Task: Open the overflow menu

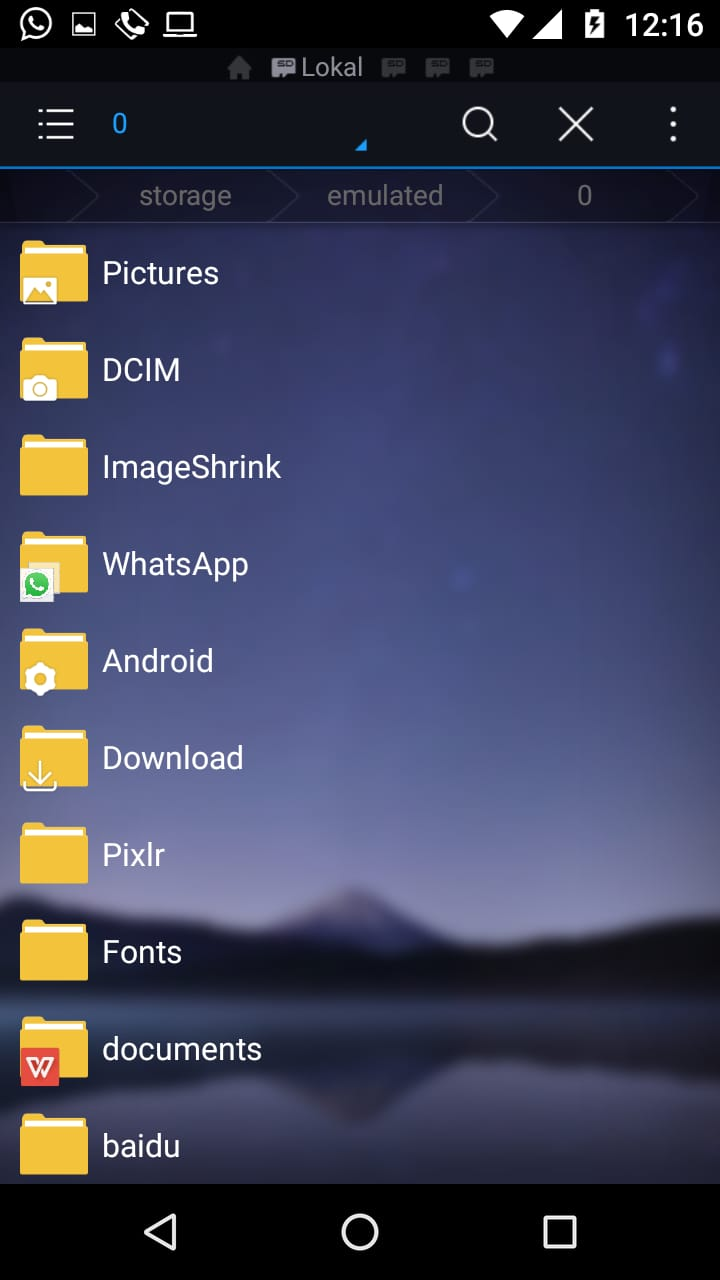Action: [x=673, y=124]
